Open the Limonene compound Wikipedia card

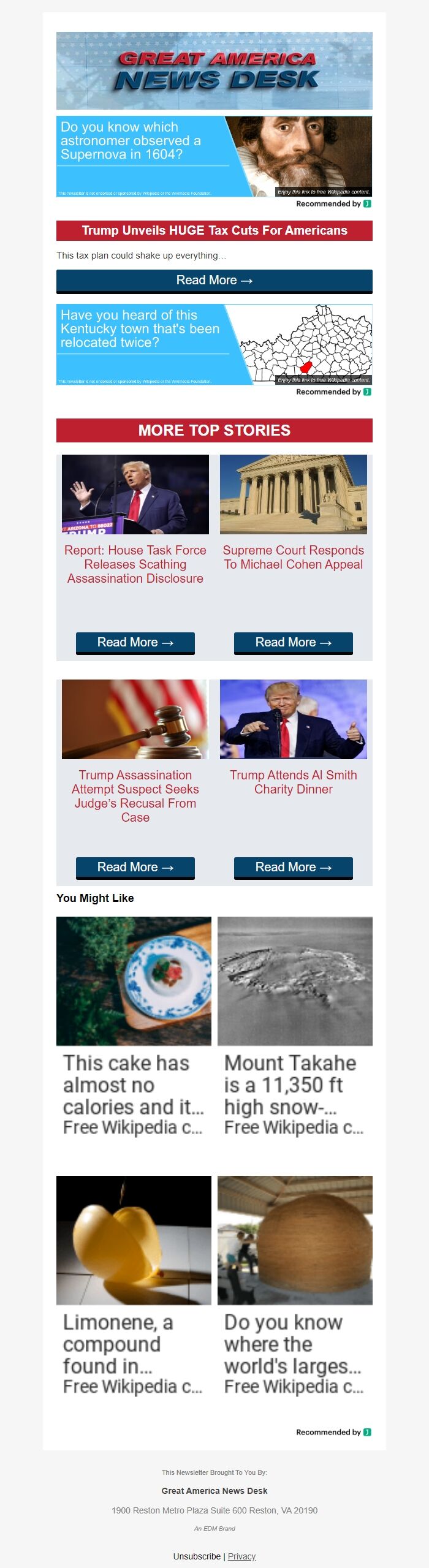pyautogui.click(x=134, y=1286)
